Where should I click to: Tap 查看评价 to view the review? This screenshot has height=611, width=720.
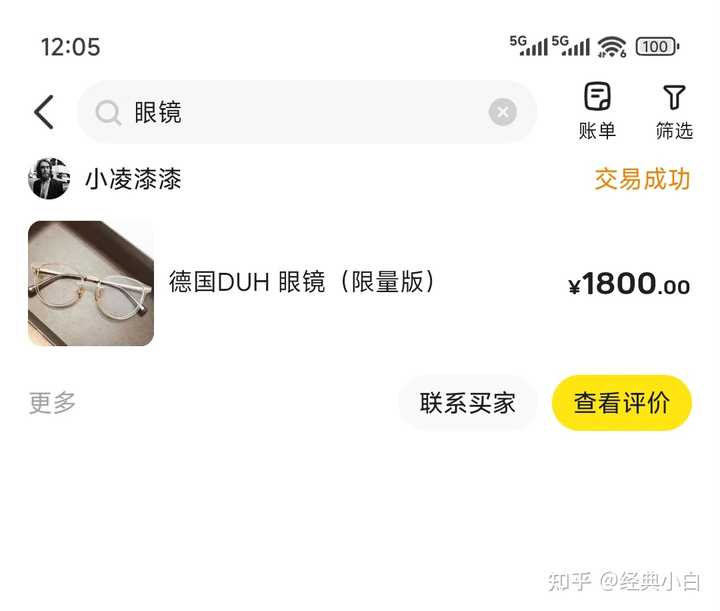pyautogui.click(x=621, y=403)
